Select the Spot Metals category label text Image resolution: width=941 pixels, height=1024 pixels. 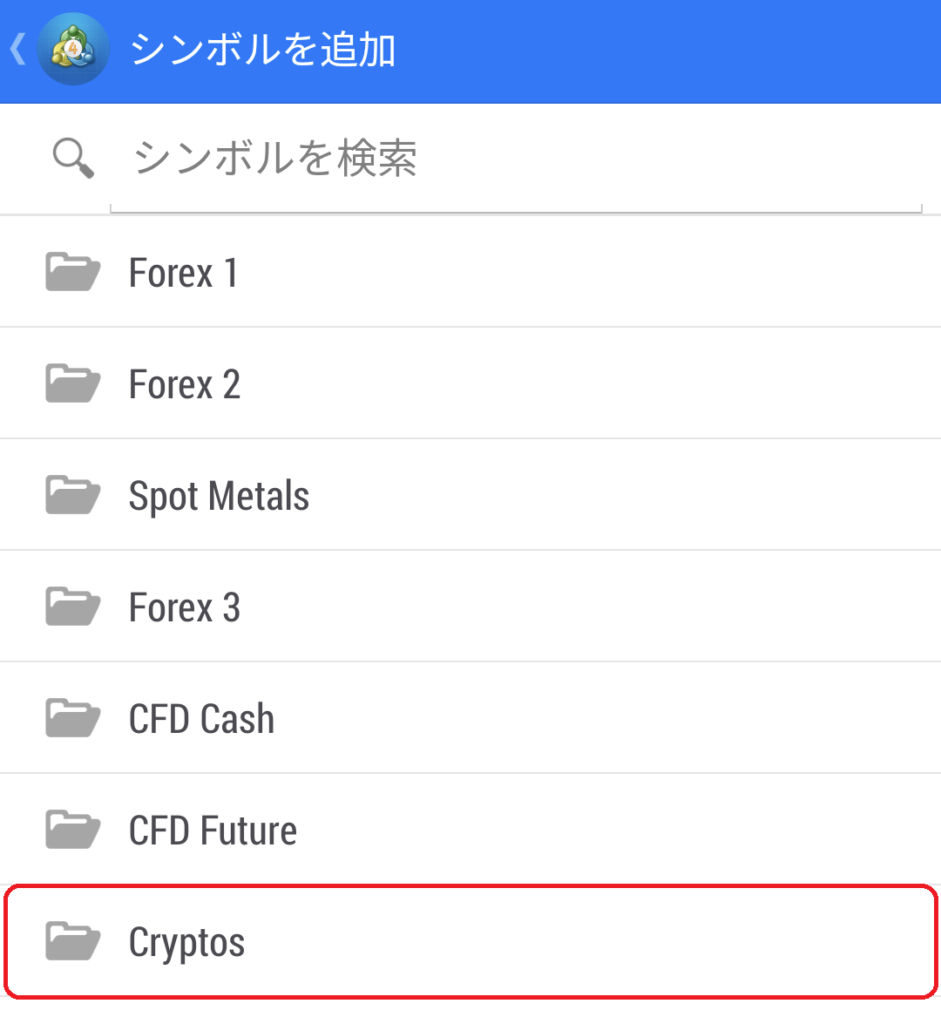[x=219, y=494]
